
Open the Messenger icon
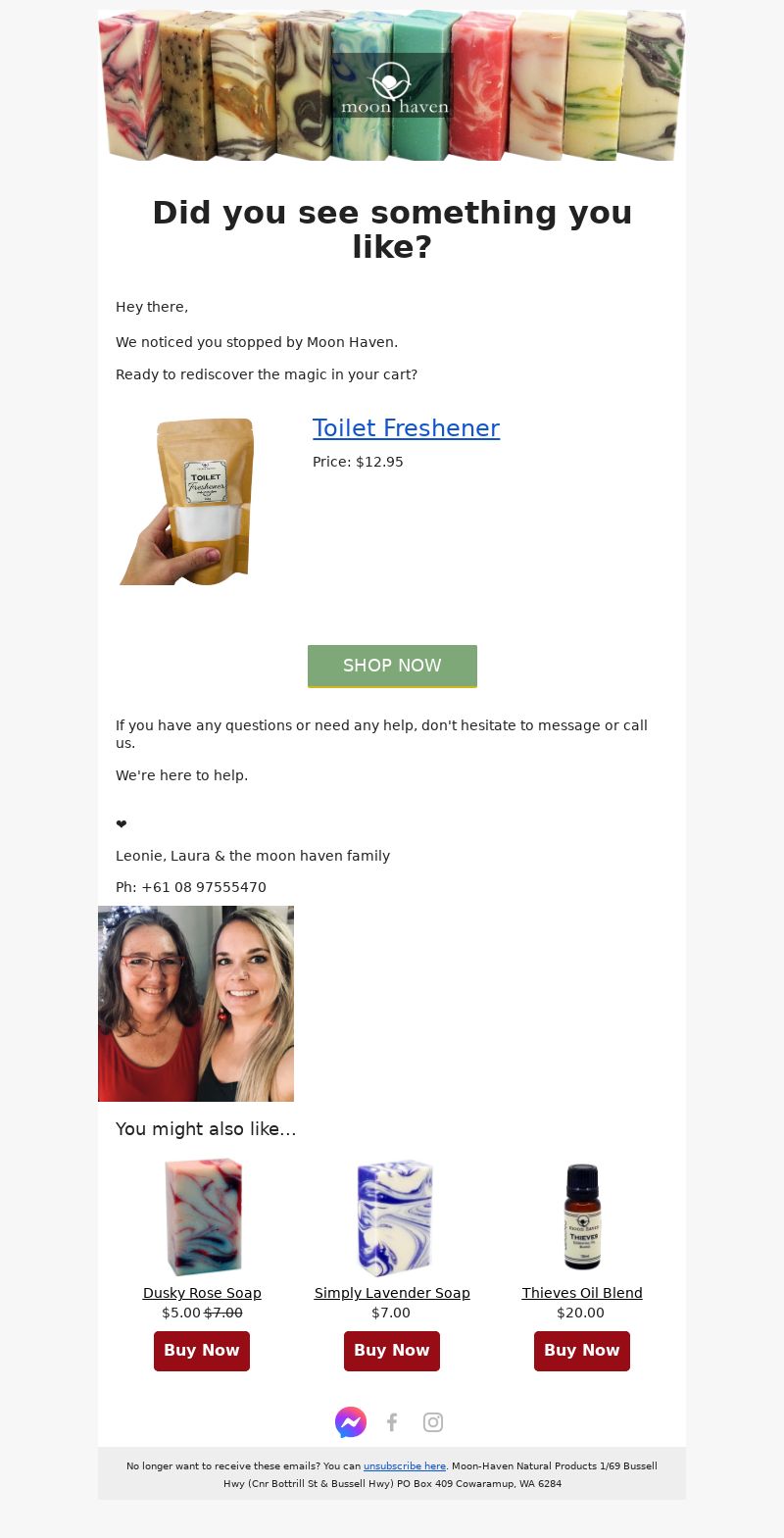[351, 1422]
